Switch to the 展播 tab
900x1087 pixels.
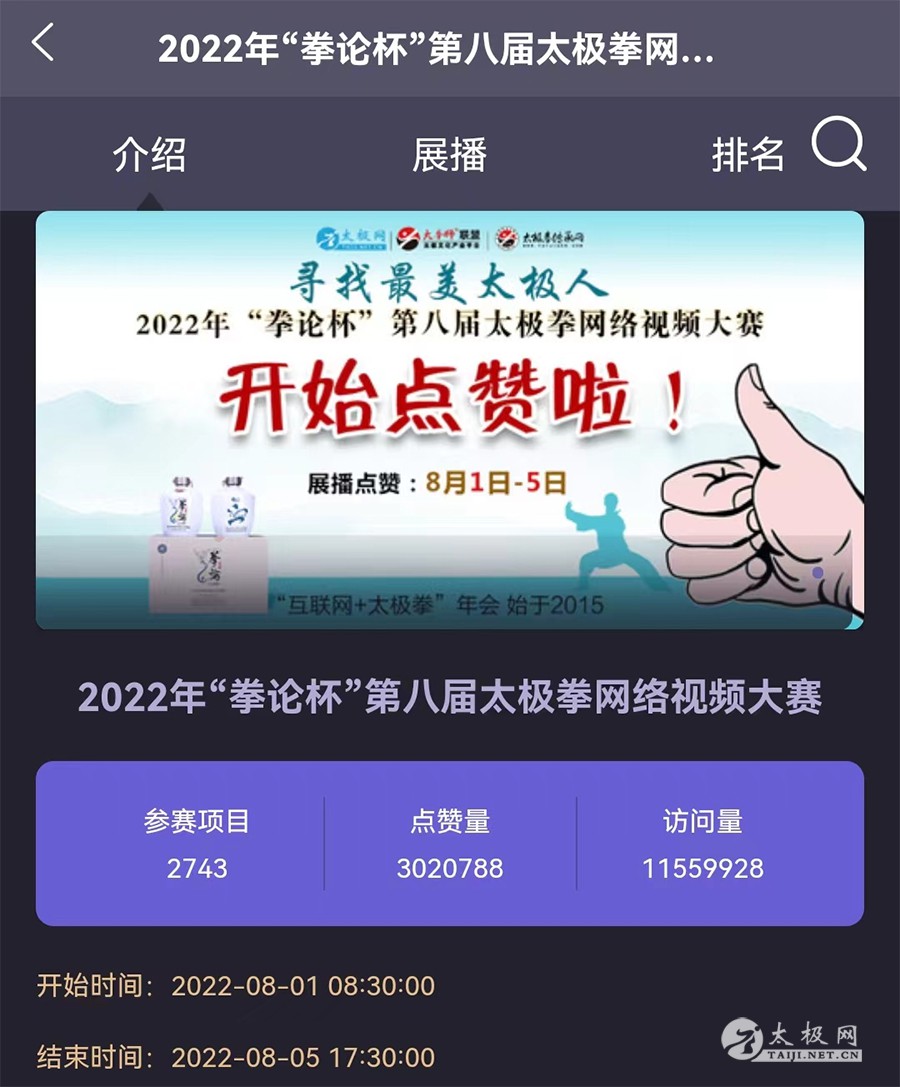point(449,155)
